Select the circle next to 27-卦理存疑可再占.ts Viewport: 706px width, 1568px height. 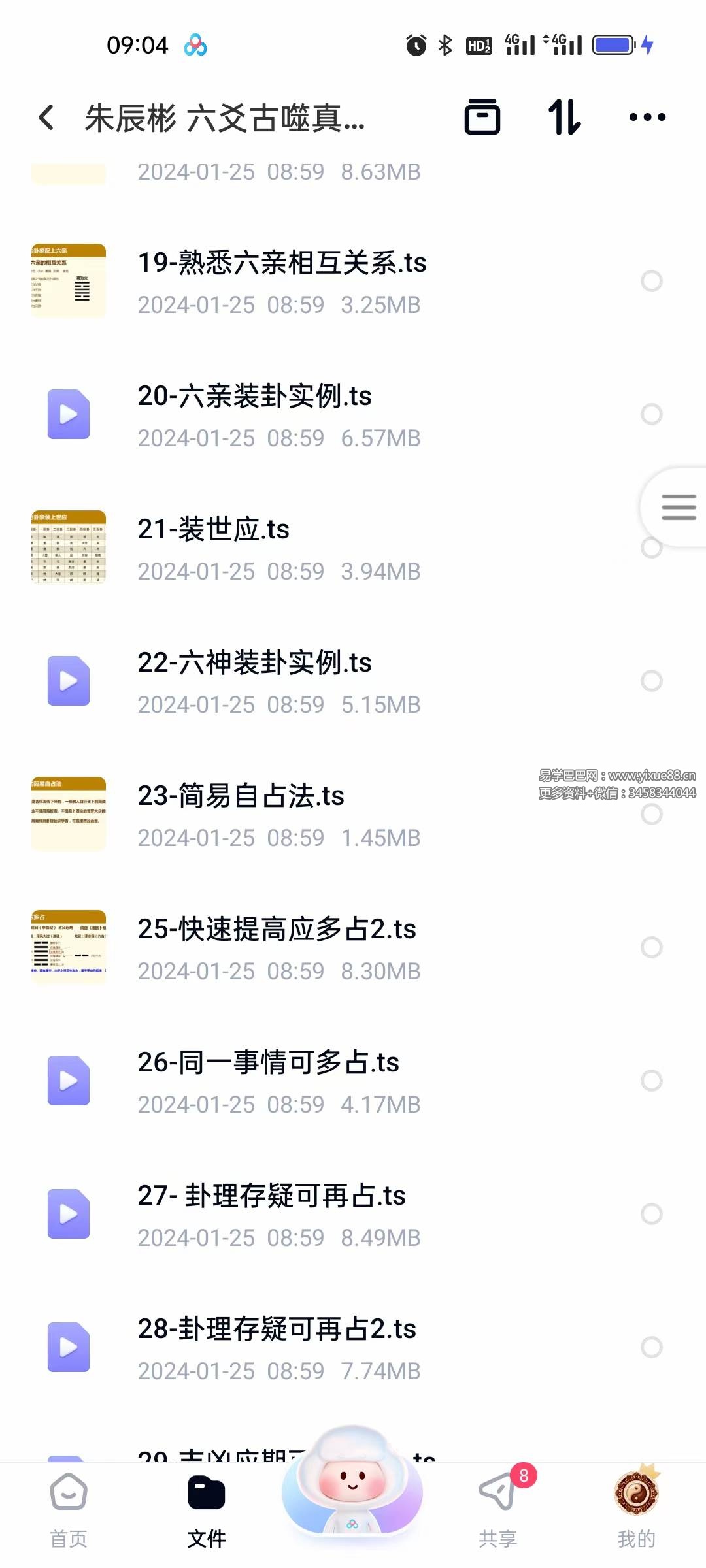(650, 1214)
